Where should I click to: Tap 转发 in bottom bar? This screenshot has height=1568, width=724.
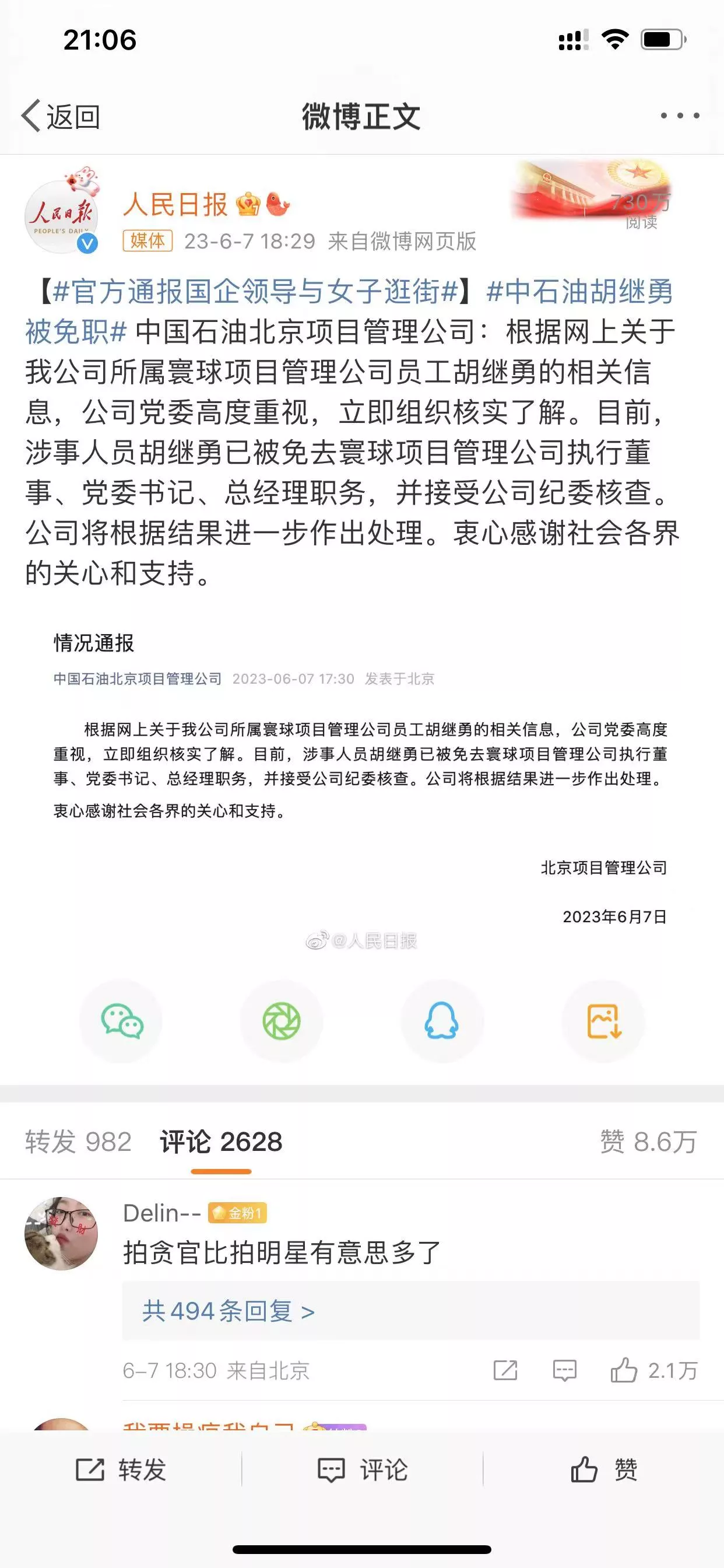click(121, 1469)
